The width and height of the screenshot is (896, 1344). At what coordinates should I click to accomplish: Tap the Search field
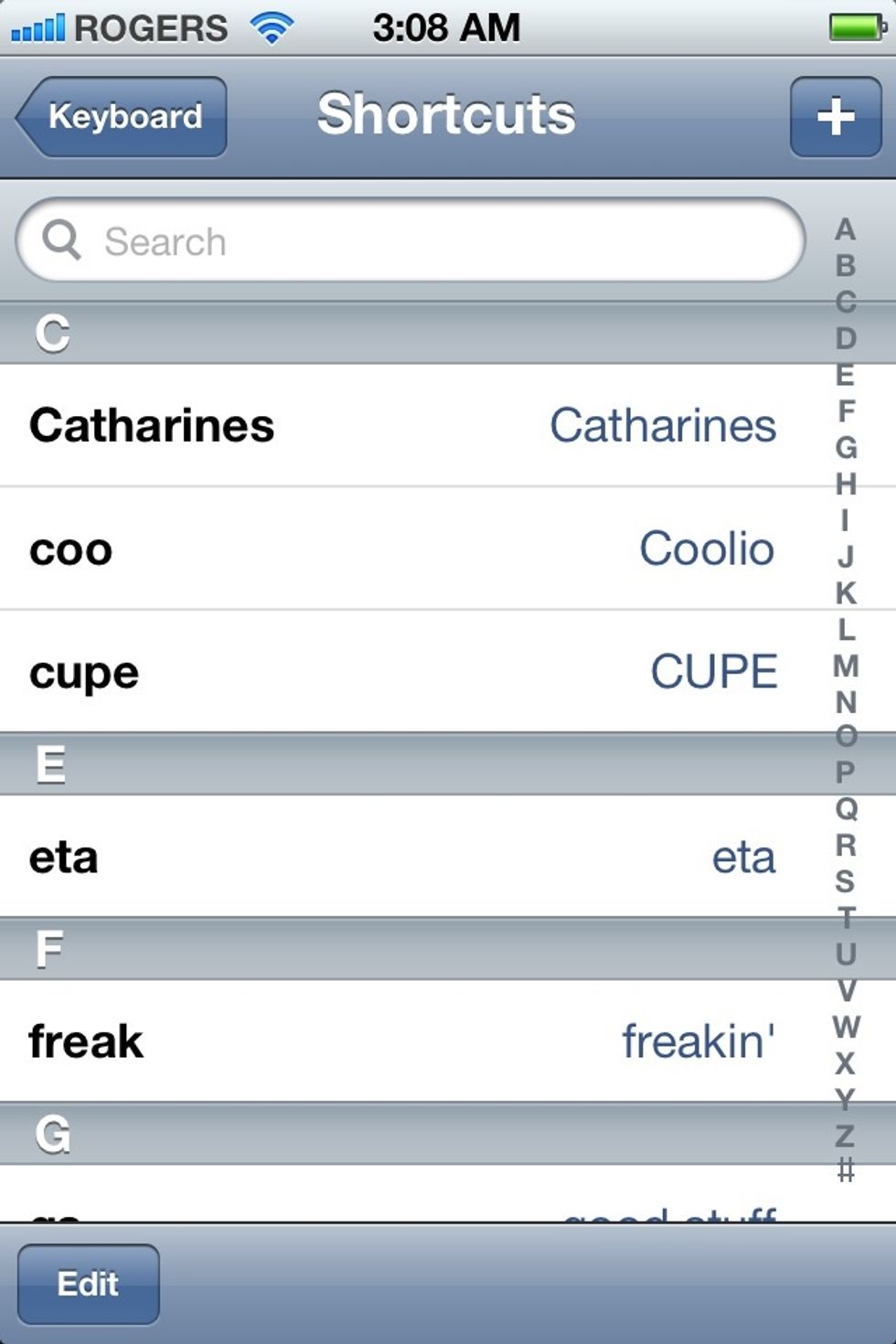pyautogui.click(x=411, y=241)
